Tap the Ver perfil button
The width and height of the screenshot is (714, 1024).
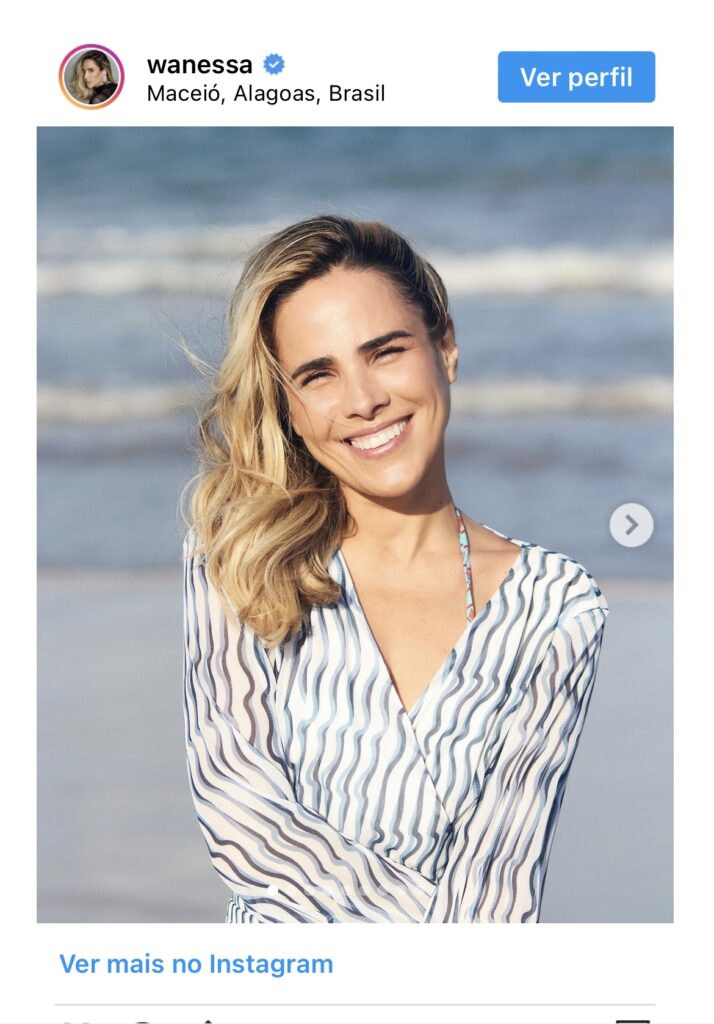click(576, 77)
